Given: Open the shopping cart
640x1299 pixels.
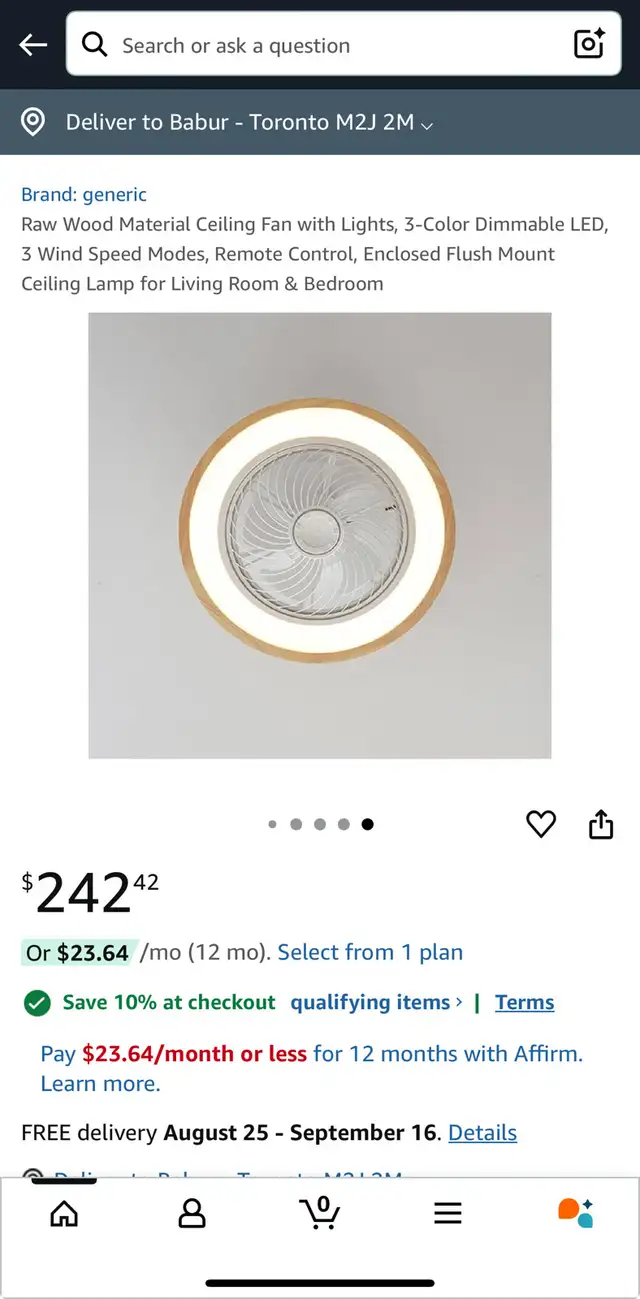Looking at the screenshot, I should [320, 1212].
